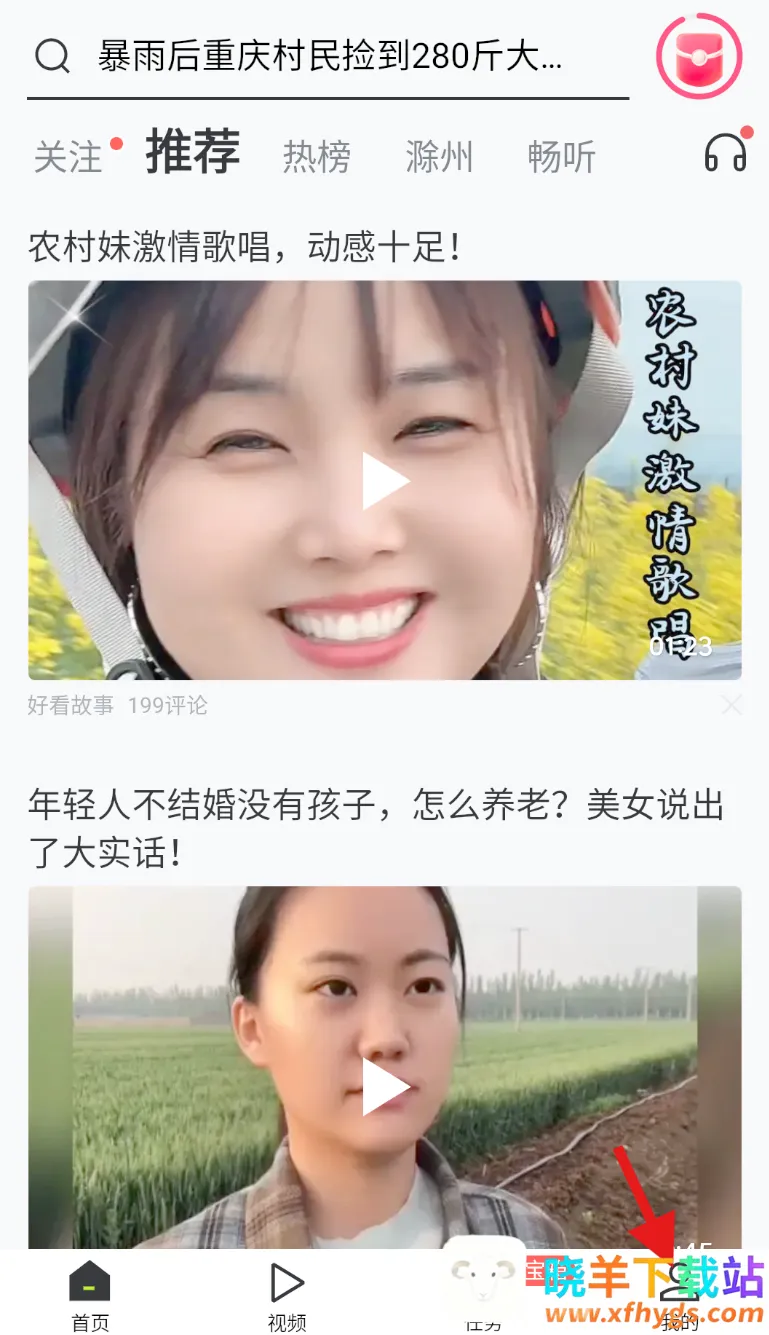Switch to the 关注 tab

tap(69, 157)
